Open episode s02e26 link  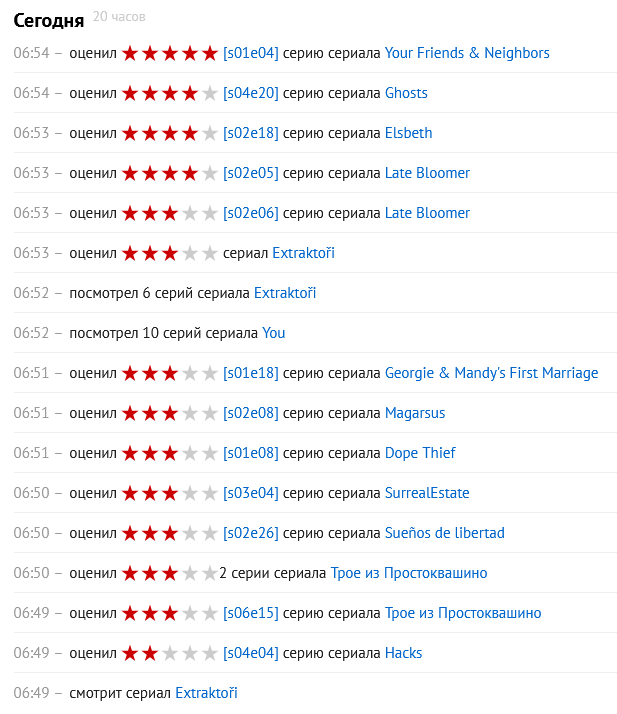250,533
